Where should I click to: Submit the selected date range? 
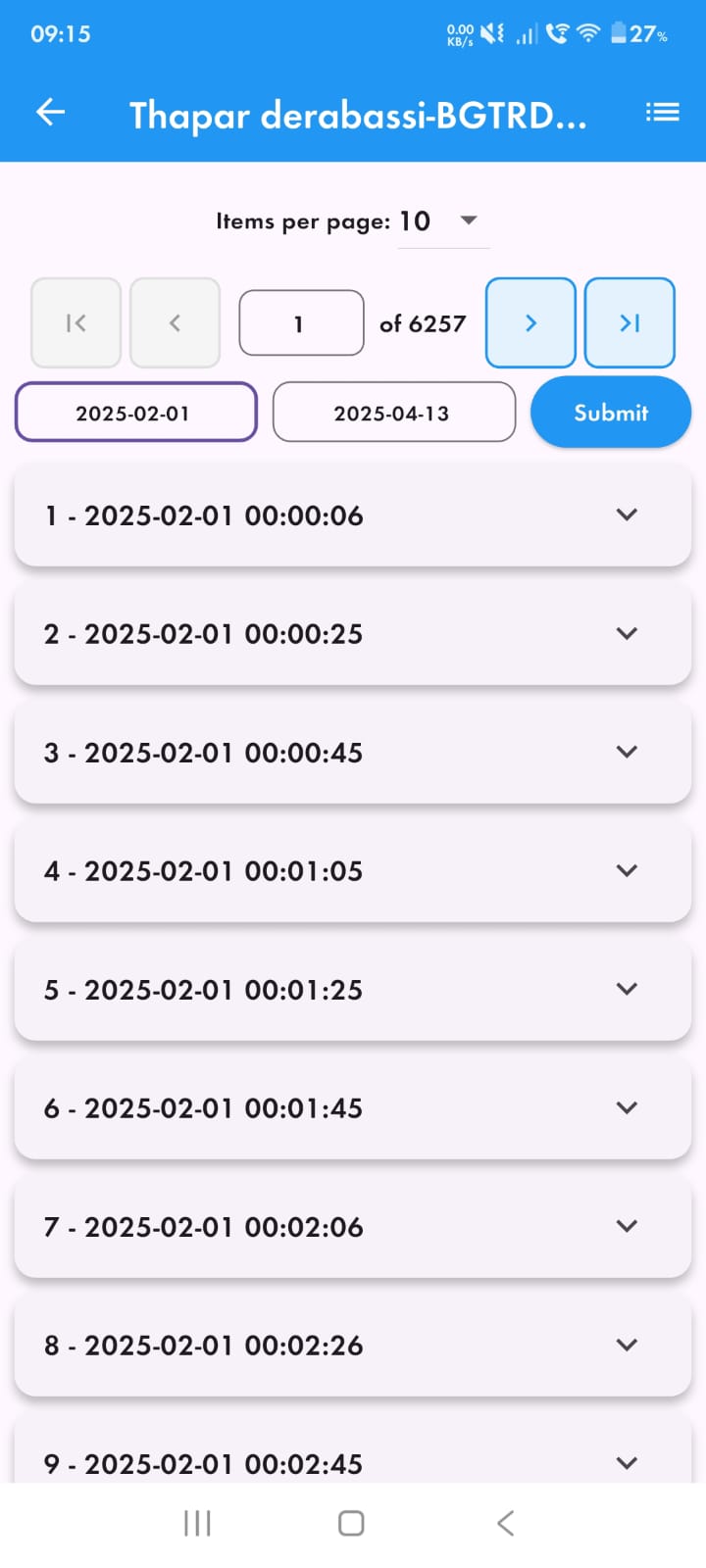(x=610, y=413)
